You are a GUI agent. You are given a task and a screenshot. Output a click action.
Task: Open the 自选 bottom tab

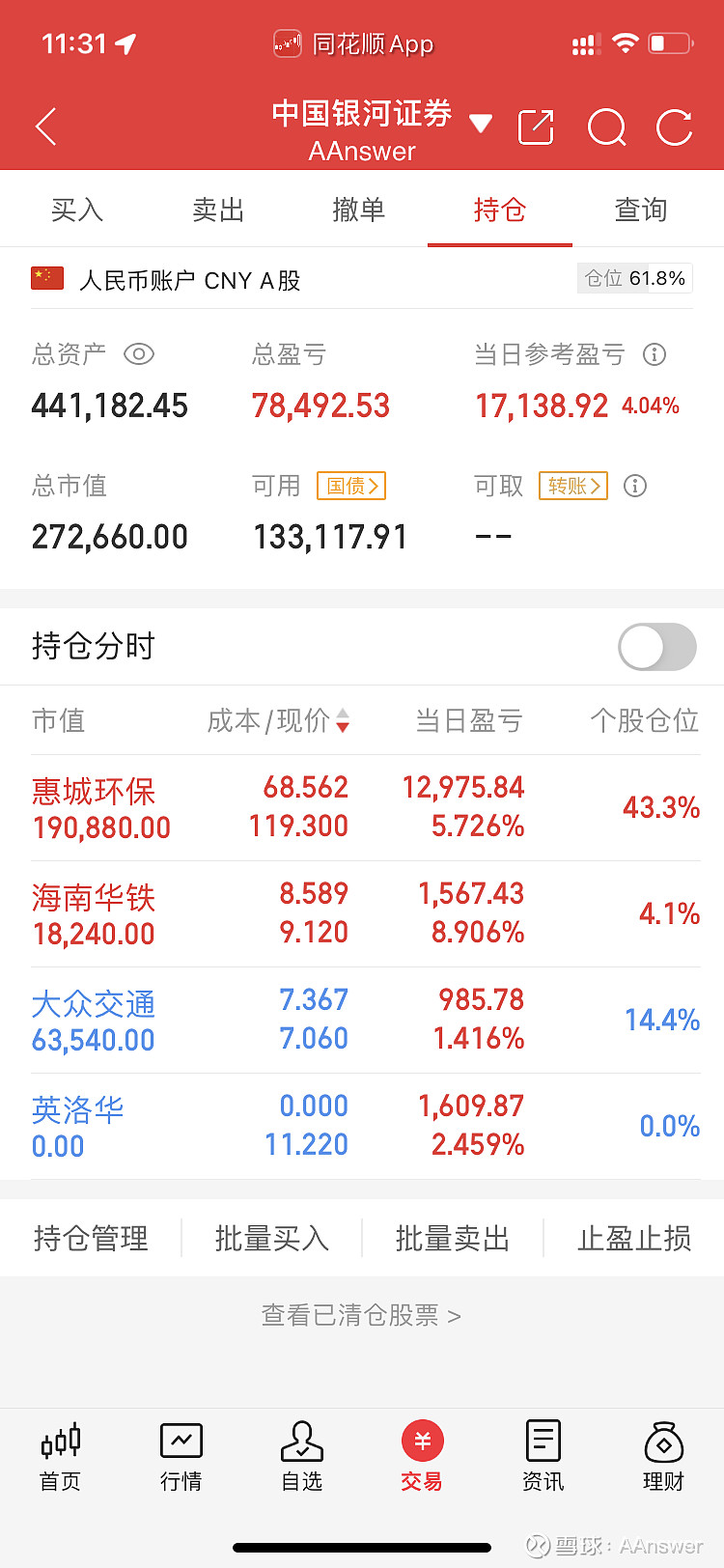pyautogui.click(x=301, y=1457)
